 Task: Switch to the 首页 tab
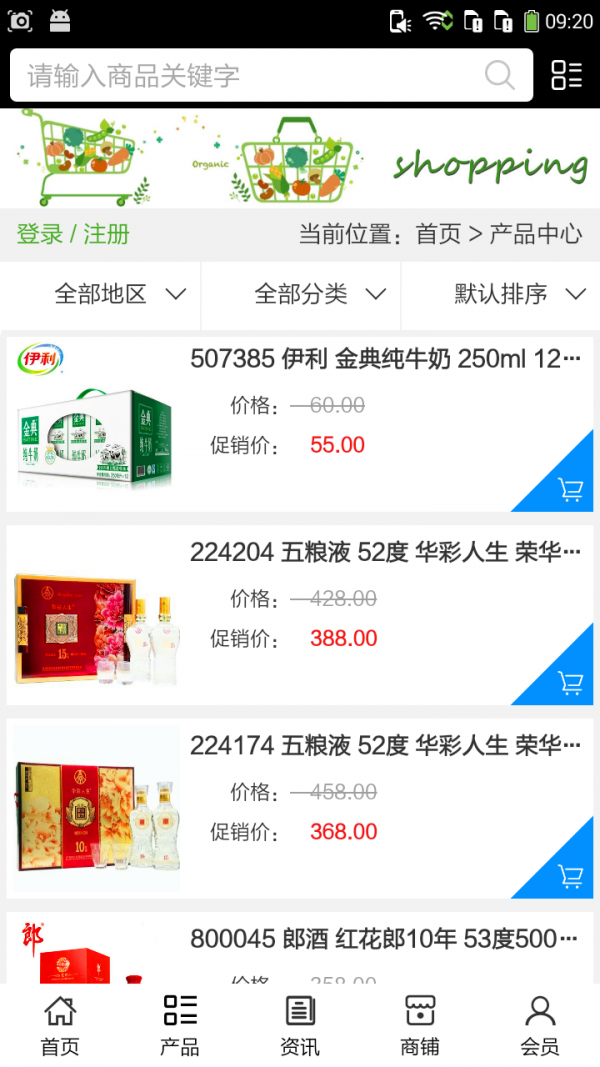click(60, 1025)
